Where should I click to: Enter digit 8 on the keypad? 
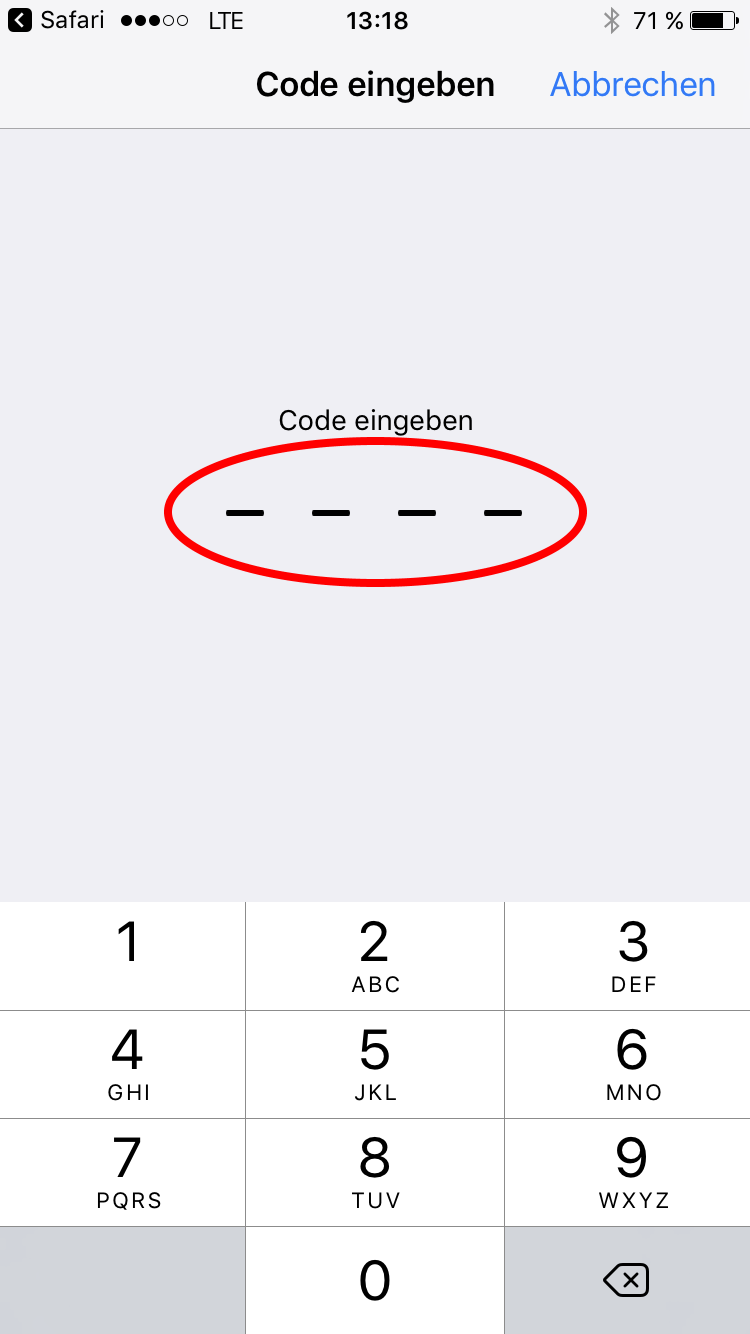[x=375, y=1172]
